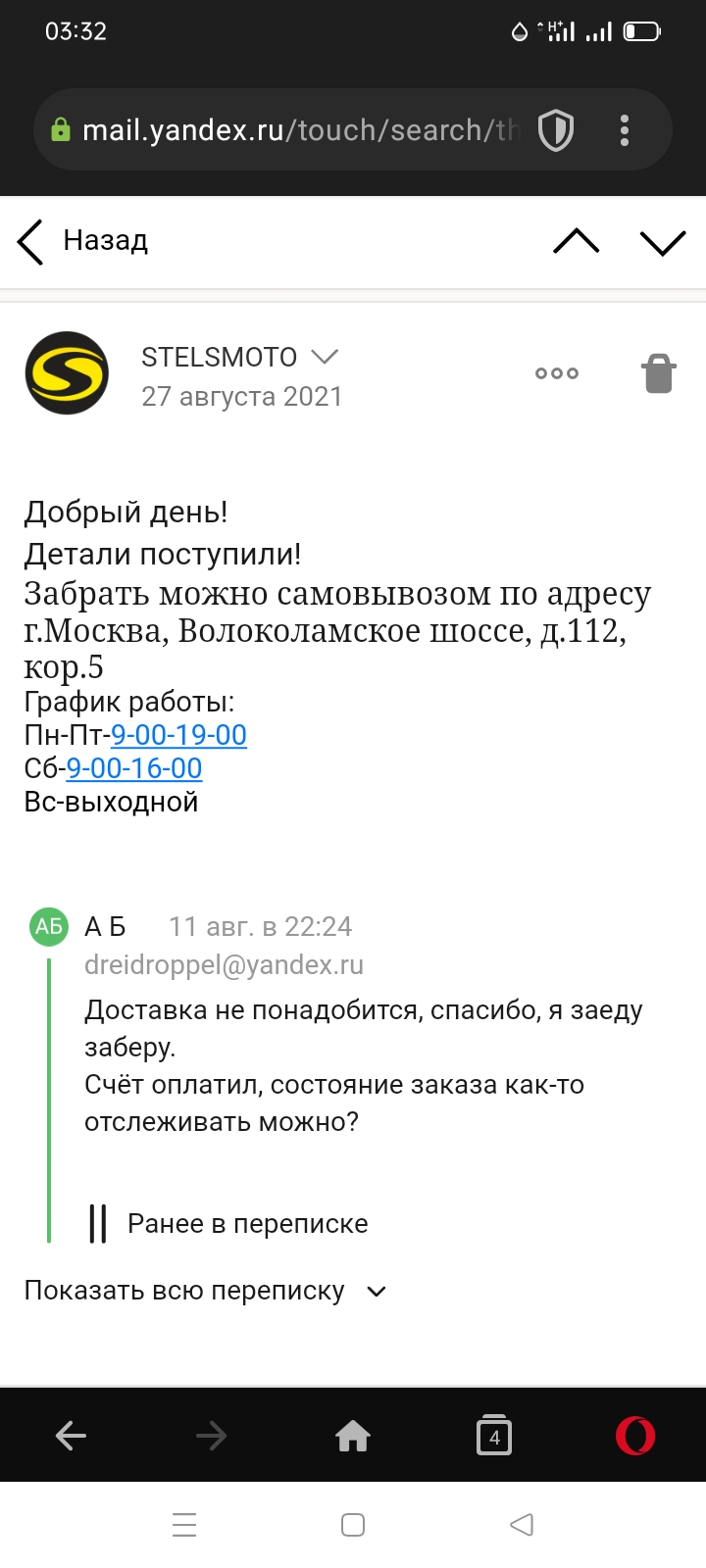Open previous message with up arrow
The width and height of the screenshot is (706, 1568).
576,241
